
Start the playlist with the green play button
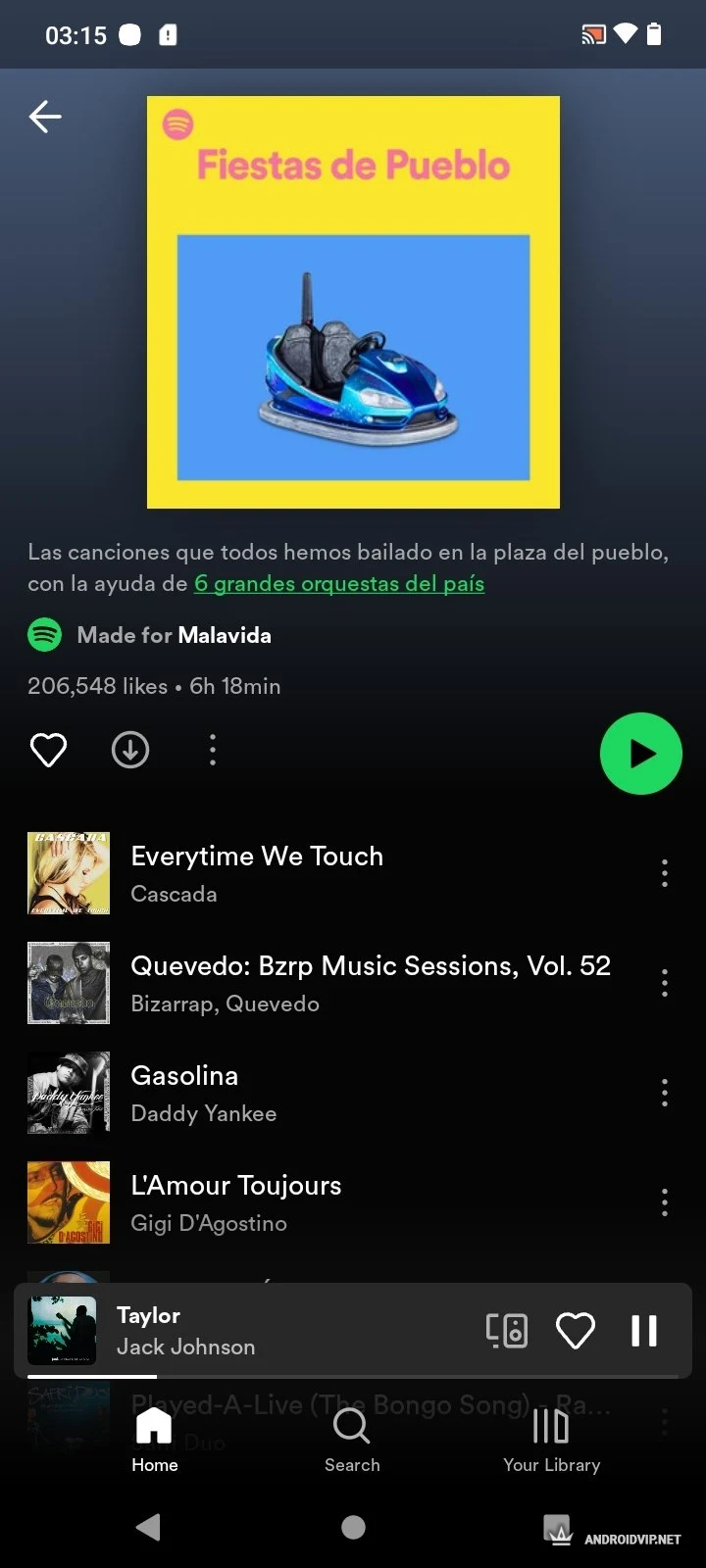640,754
